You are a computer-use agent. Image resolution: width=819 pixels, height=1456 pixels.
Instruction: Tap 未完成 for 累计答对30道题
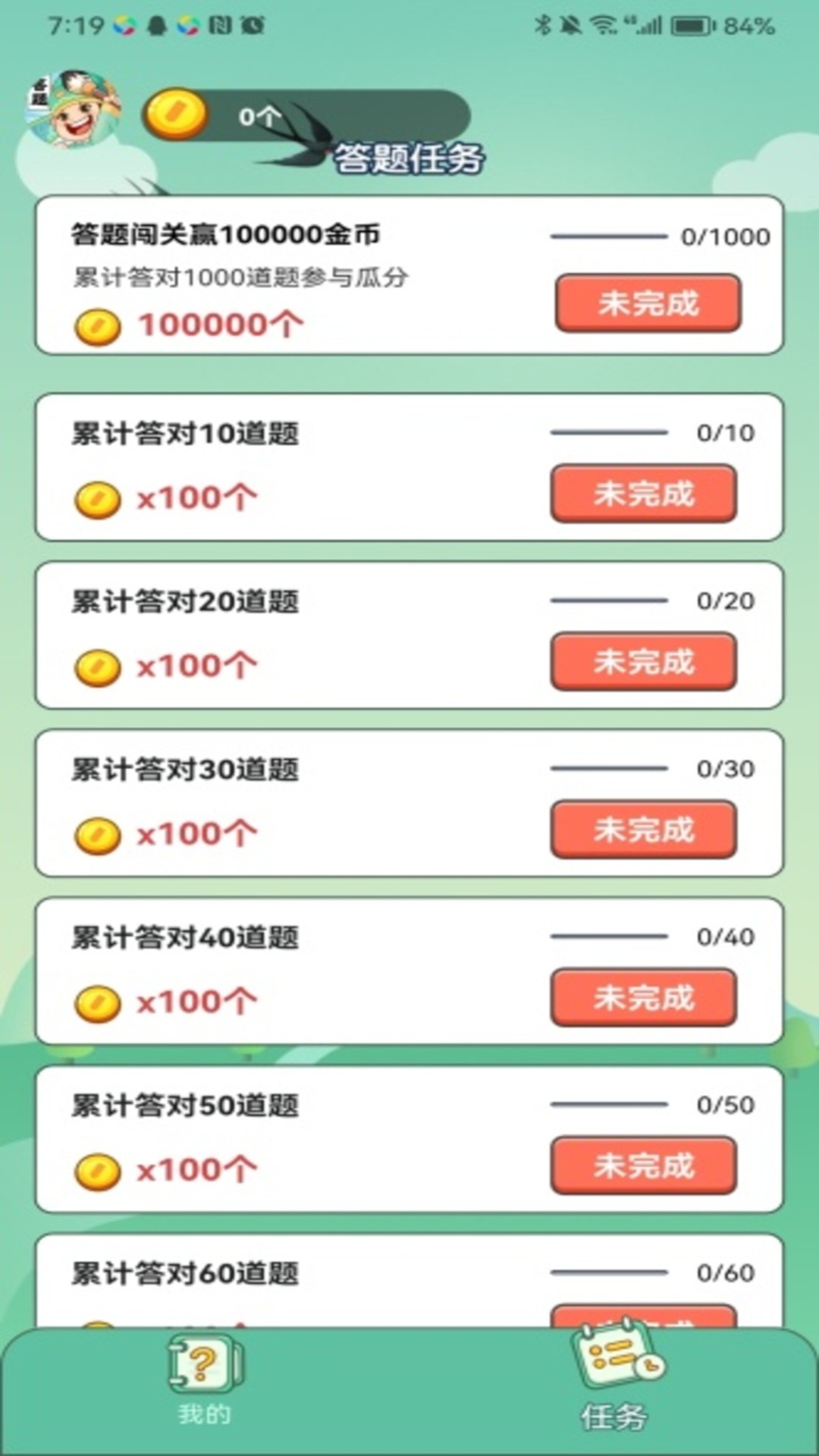643,830
